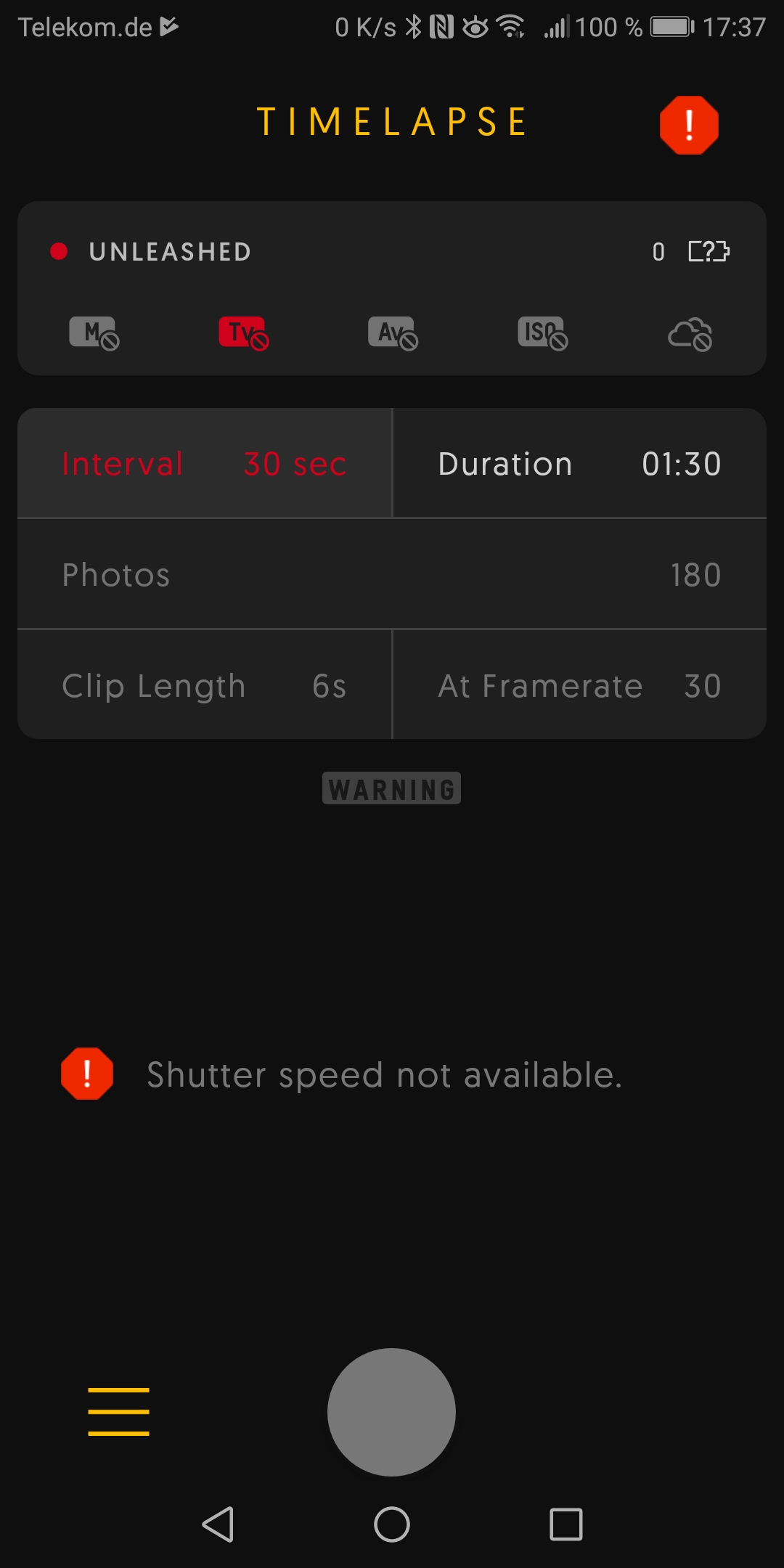The width and height of the screenshot is (784, 1568).
Task: Tap the disabled Tv toggle to enable shutter control
Action: (243, 334)
